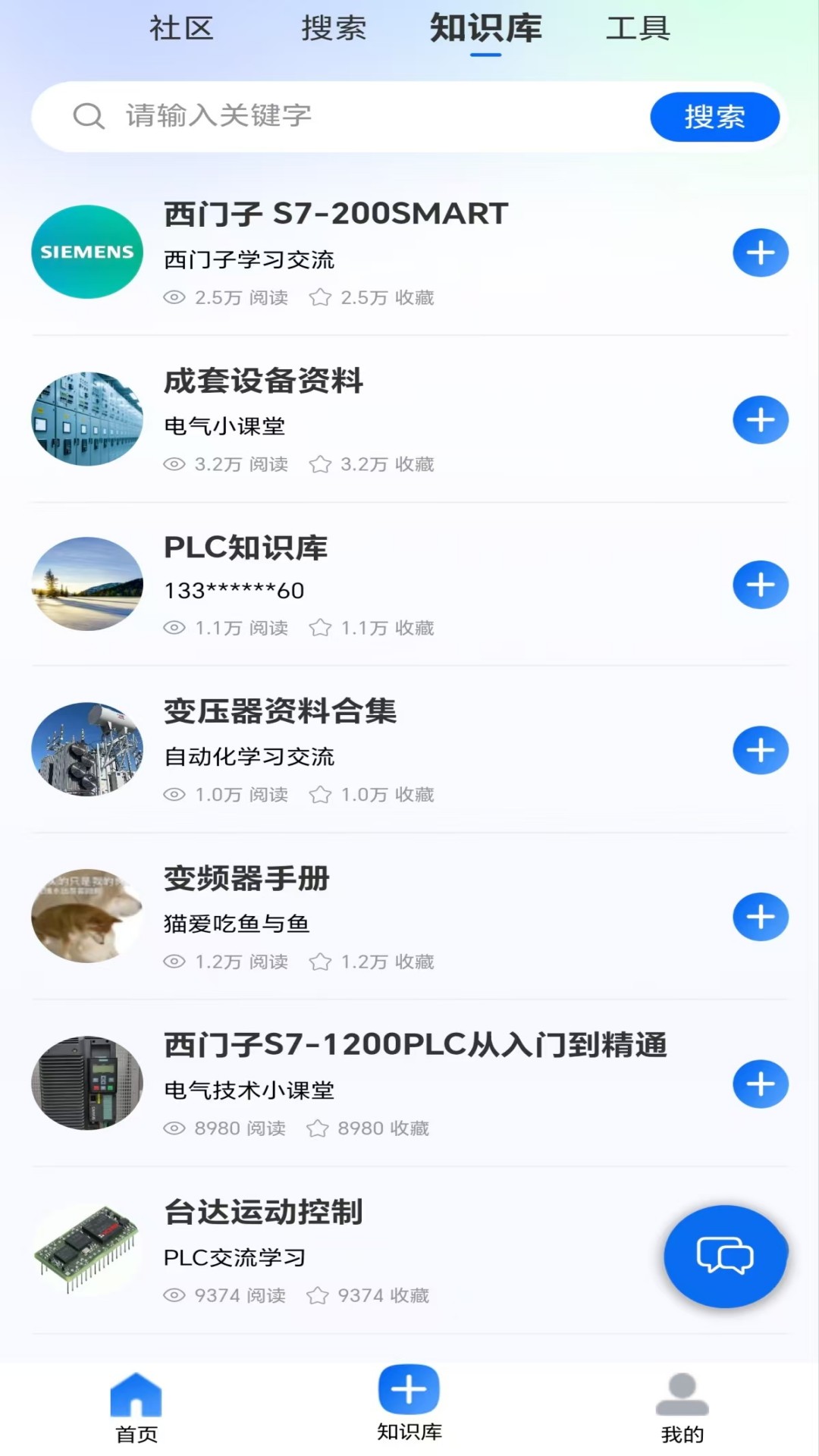Switch to the 社区 tab

point(180,29)
